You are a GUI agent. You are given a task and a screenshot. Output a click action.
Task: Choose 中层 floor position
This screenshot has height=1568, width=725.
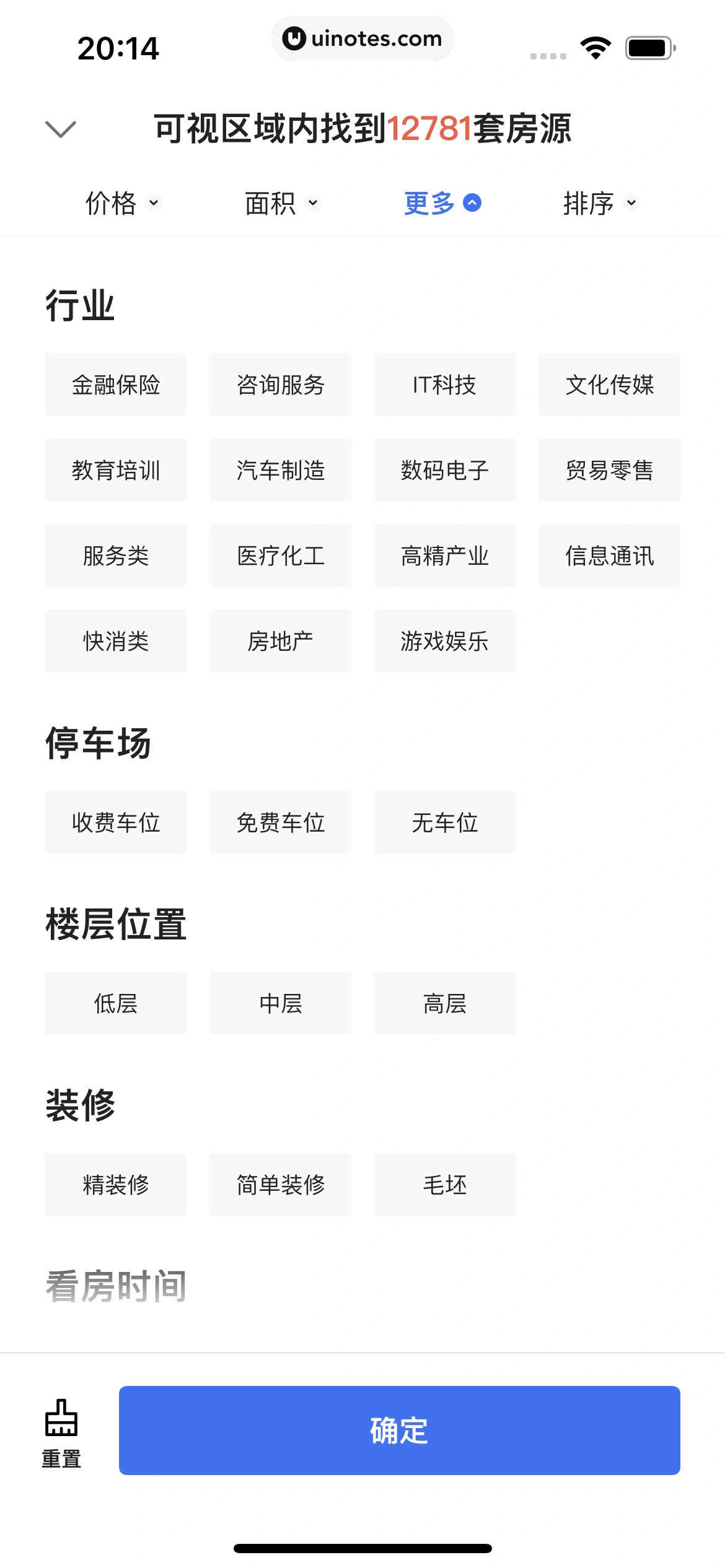280,1003
